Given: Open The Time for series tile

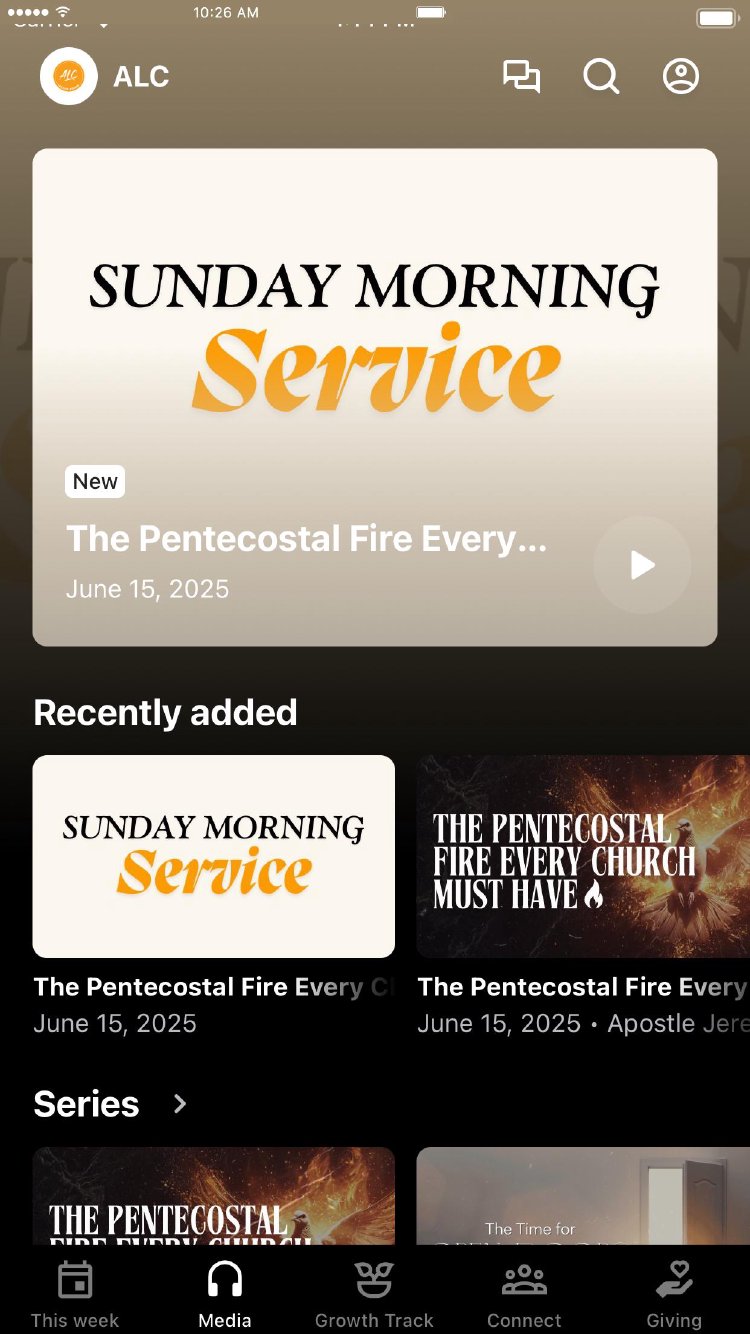Looking at the screenshot, I should [583, 1197].
